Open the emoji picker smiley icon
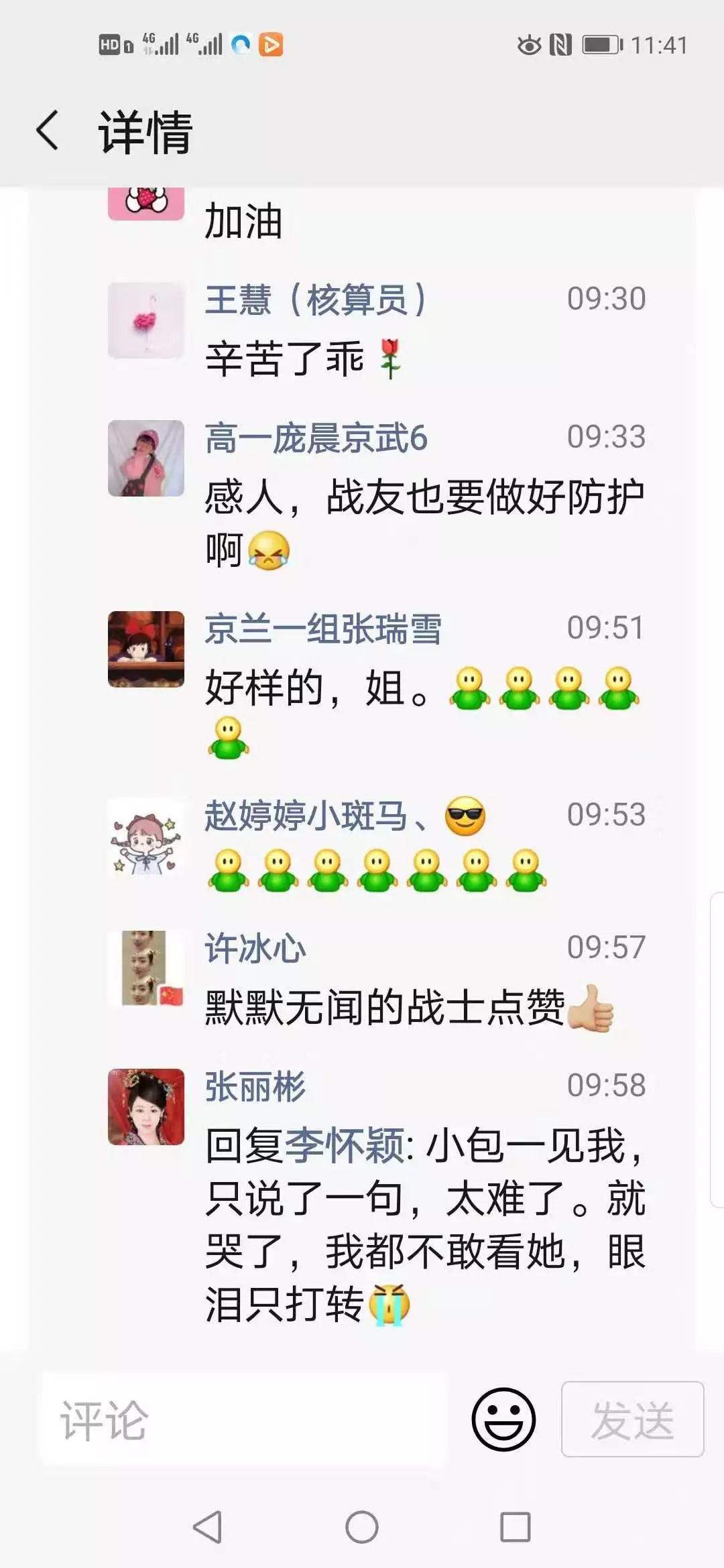 click(x=503, y=1419)
